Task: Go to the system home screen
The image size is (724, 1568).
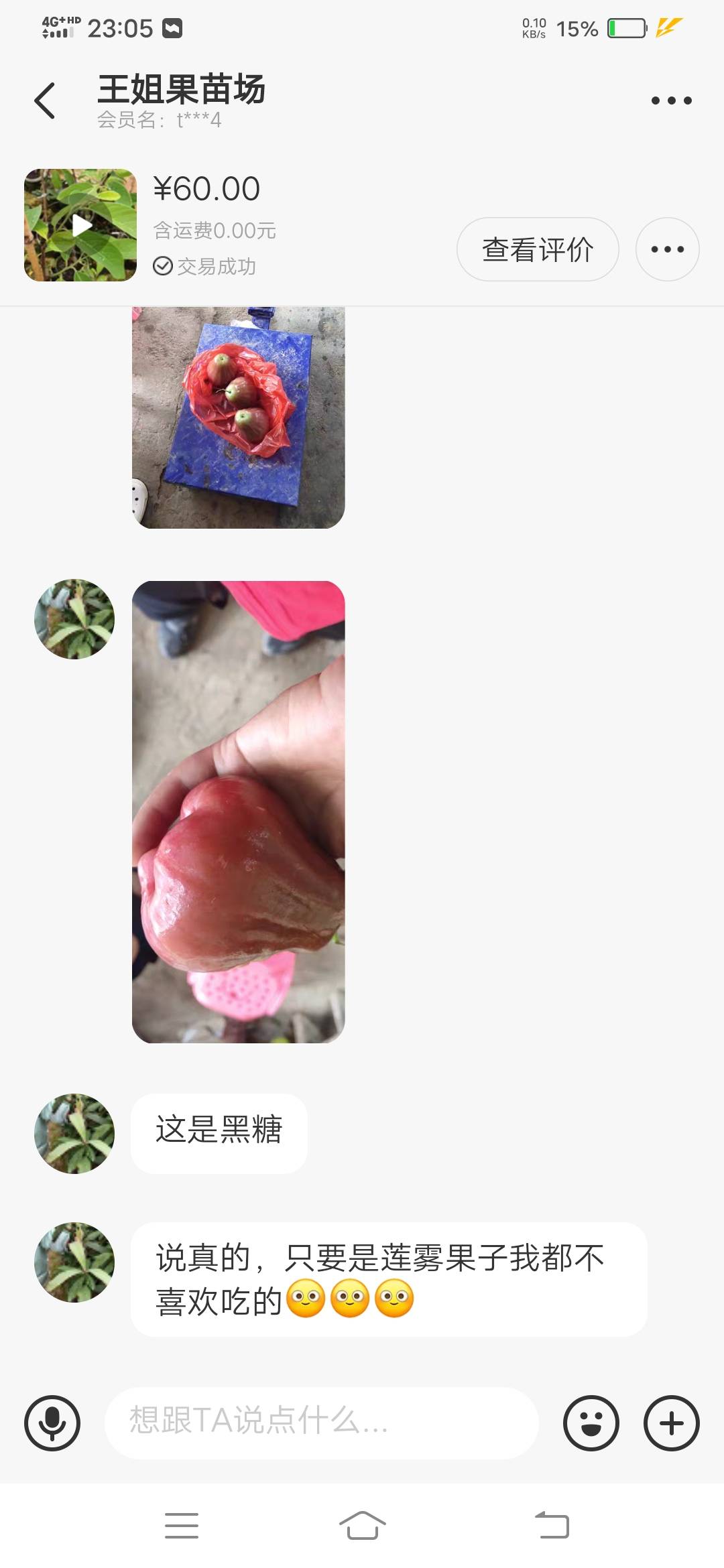Action: (362, 1525)
